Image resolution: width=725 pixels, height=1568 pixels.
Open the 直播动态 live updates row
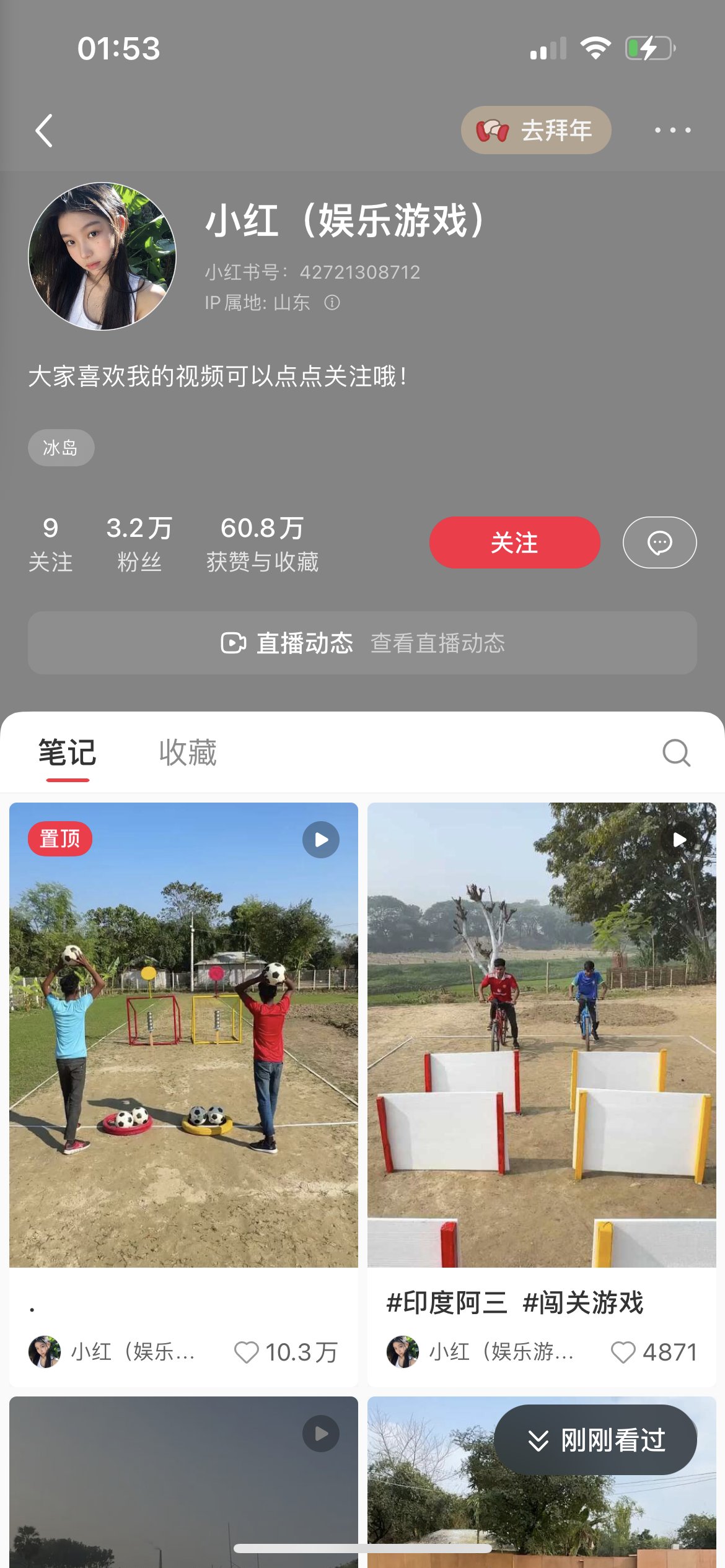pos(362,643)
